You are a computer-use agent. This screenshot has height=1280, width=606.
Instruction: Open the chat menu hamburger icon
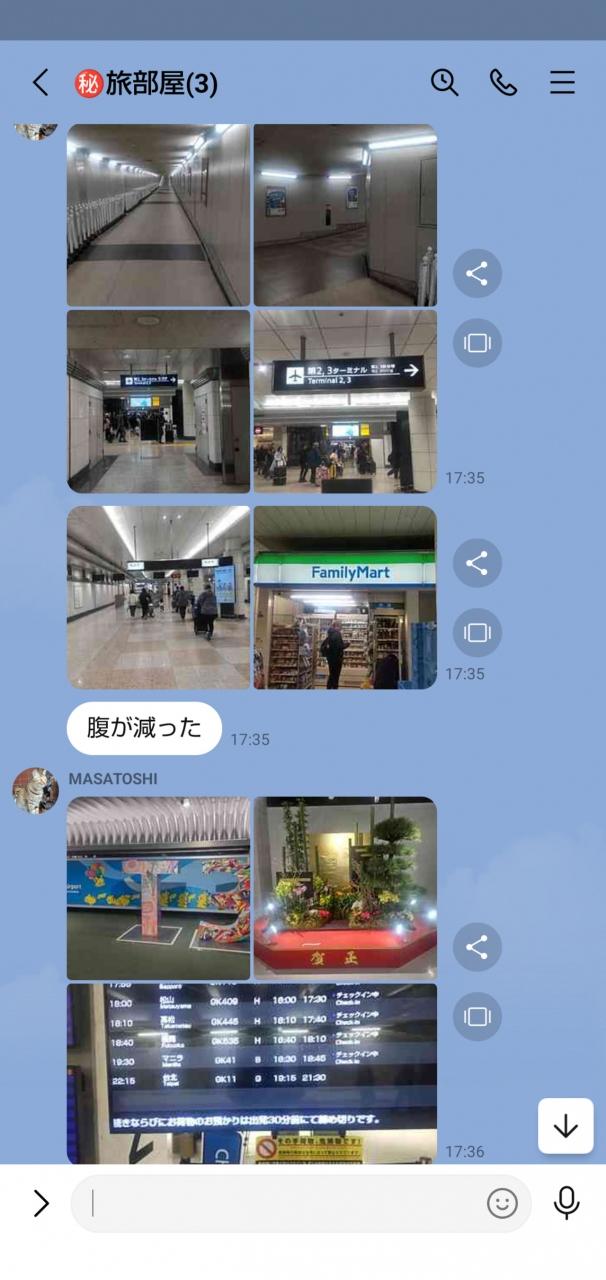pyautogui.click(x=562, y=82)
